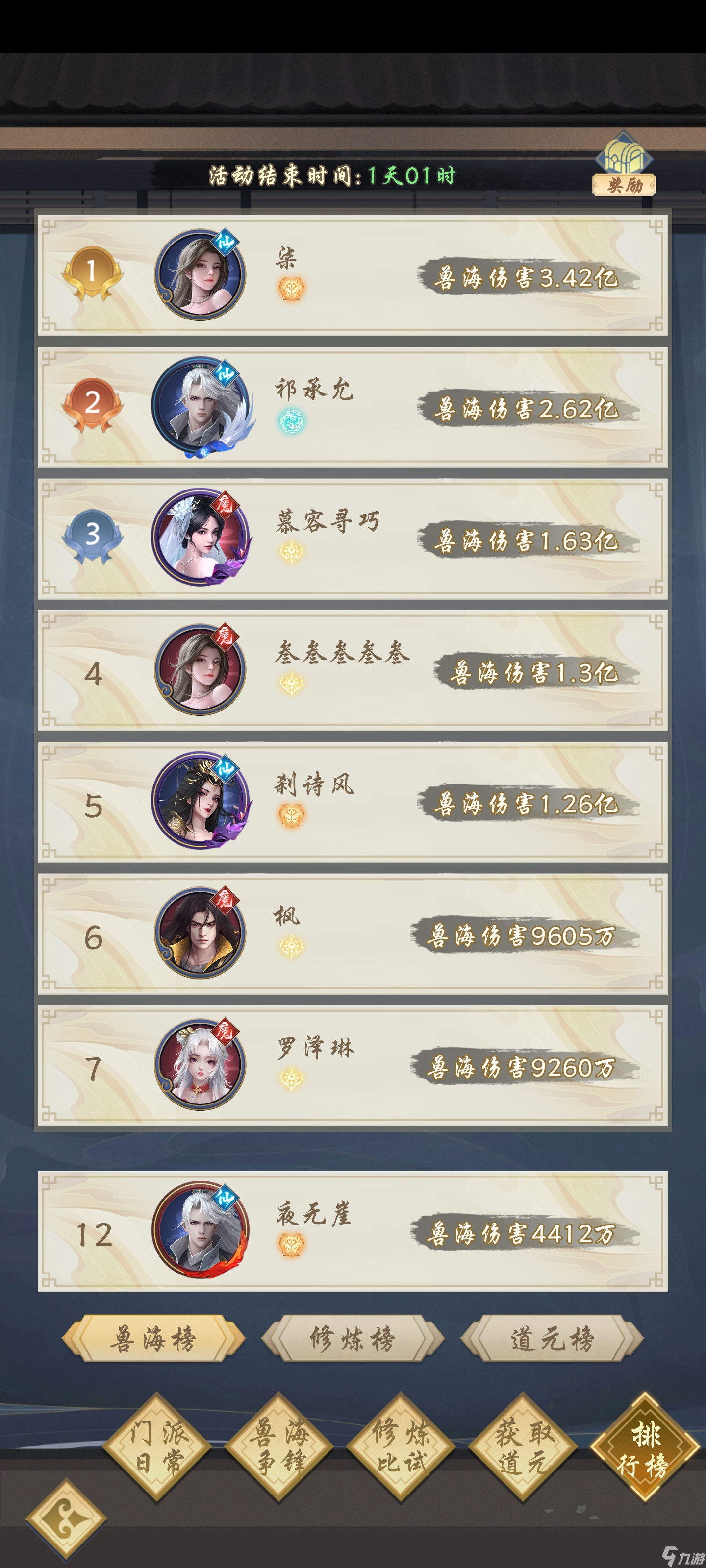This screenshot has width=706, height=1568.
Task: View player 叁叁叁叁叁's entry
Action: pos(353,670)
